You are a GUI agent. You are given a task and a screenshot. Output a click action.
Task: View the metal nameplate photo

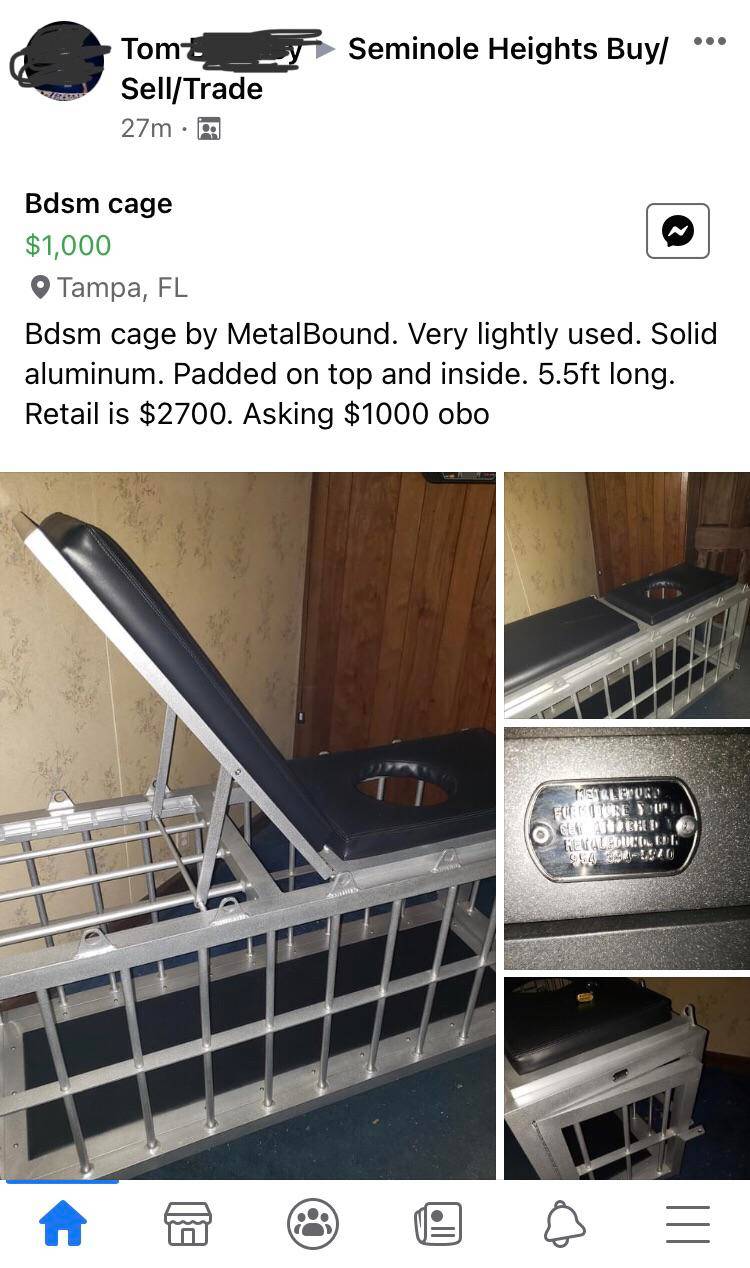626,847
